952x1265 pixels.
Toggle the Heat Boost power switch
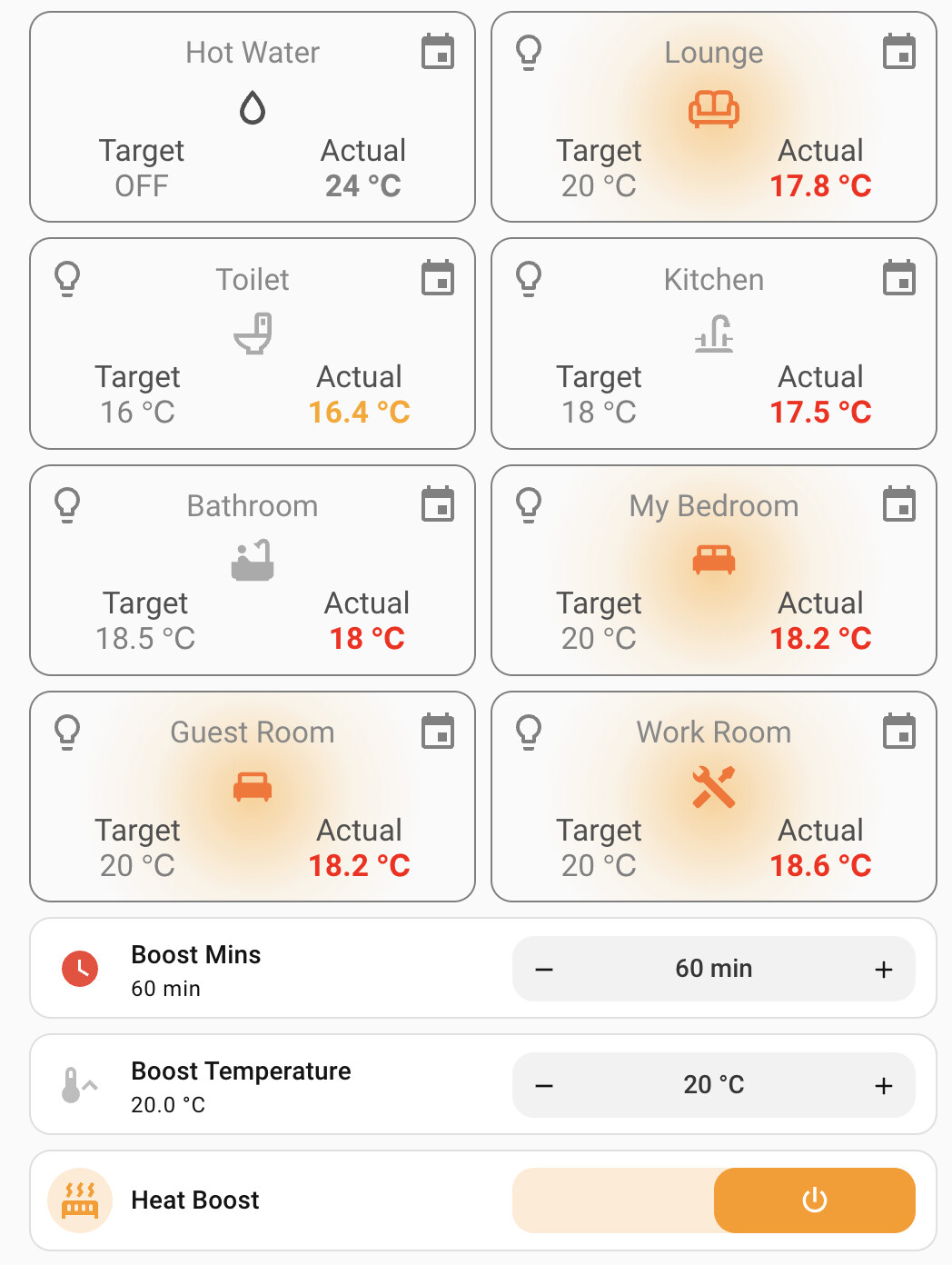(814, 1200)
